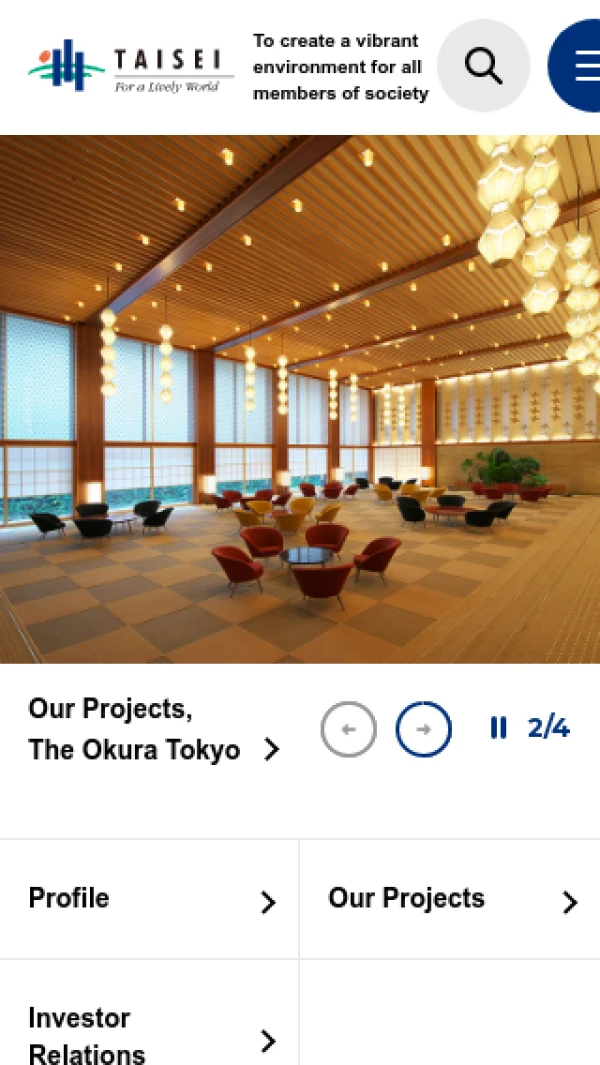The image size is (600, 1065).
Task: Pause the slideshow autoplay
Action: (x=498, y=728)
